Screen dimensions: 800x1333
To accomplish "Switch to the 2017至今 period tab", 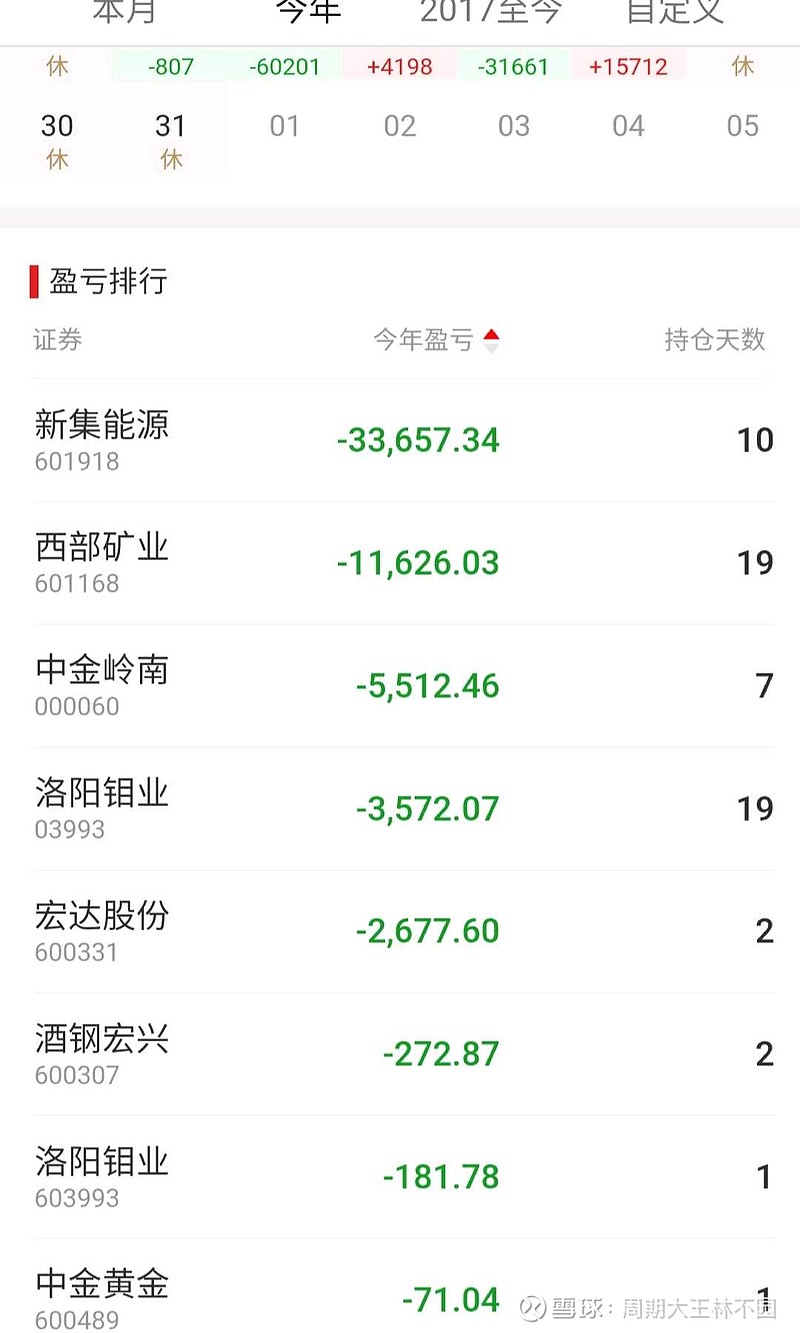I will pos(491,12).
